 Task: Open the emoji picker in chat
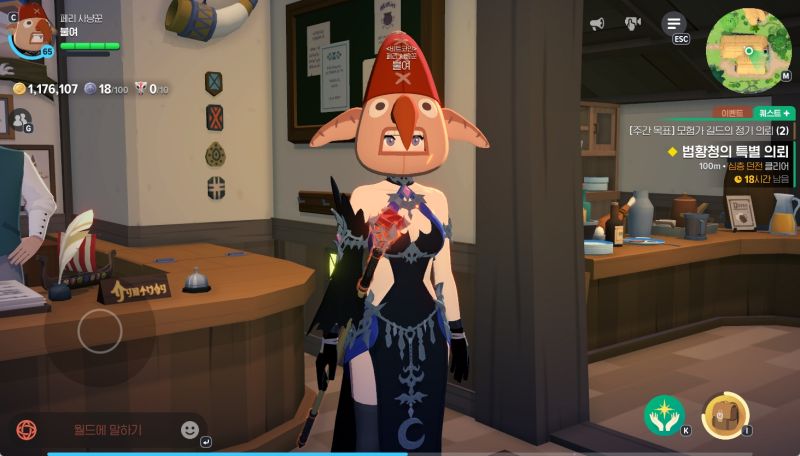[x=190, y=429]
